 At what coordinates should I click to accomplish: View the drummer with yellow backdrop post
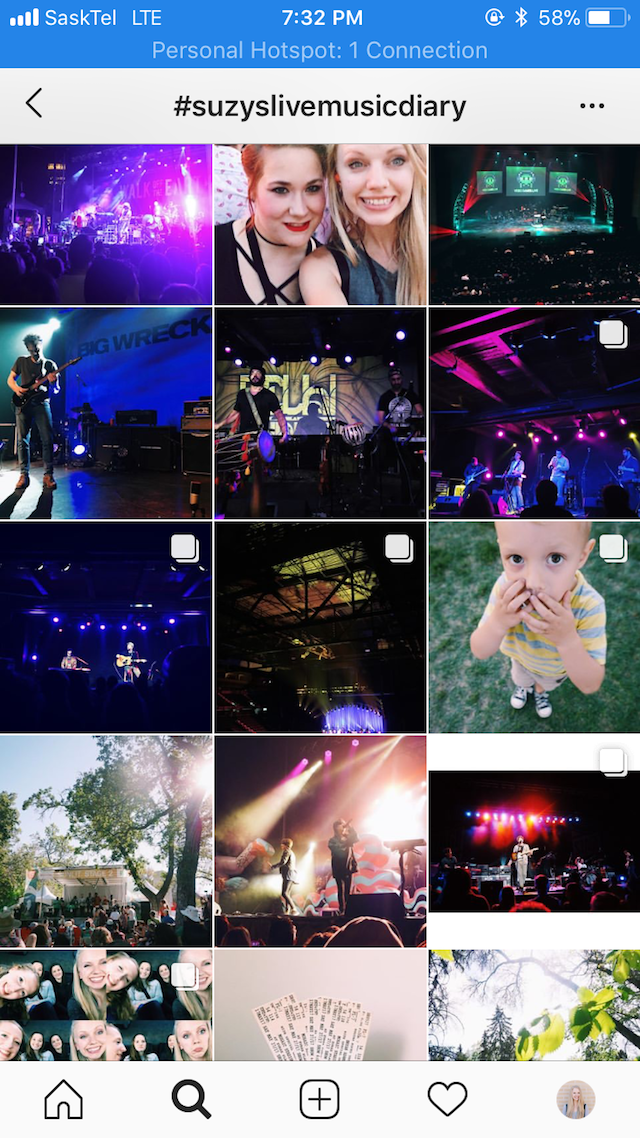[x=320, y=412]
